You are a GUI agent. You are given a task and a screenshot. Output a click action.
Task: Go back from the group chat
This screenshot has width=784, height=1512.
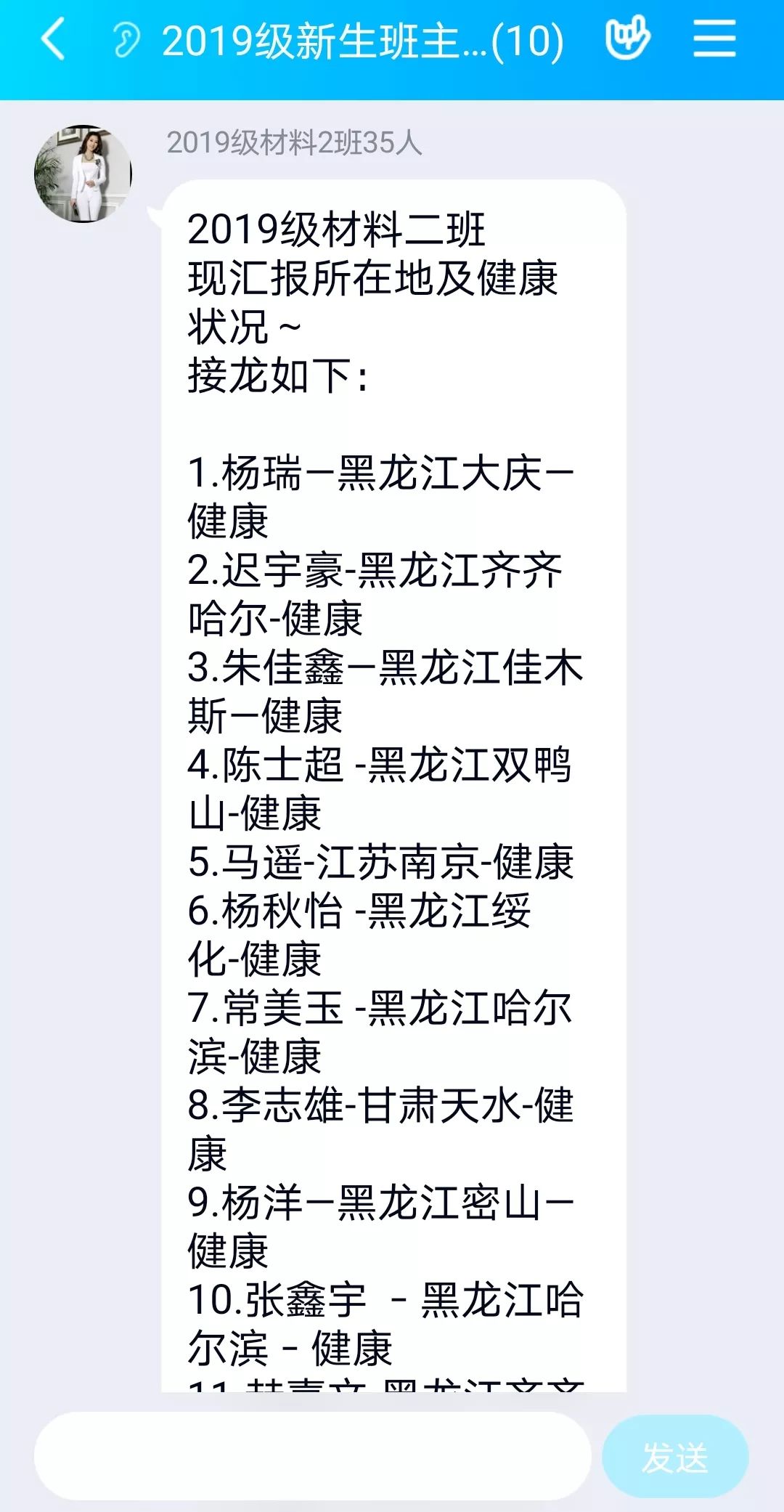click(53, 39)
